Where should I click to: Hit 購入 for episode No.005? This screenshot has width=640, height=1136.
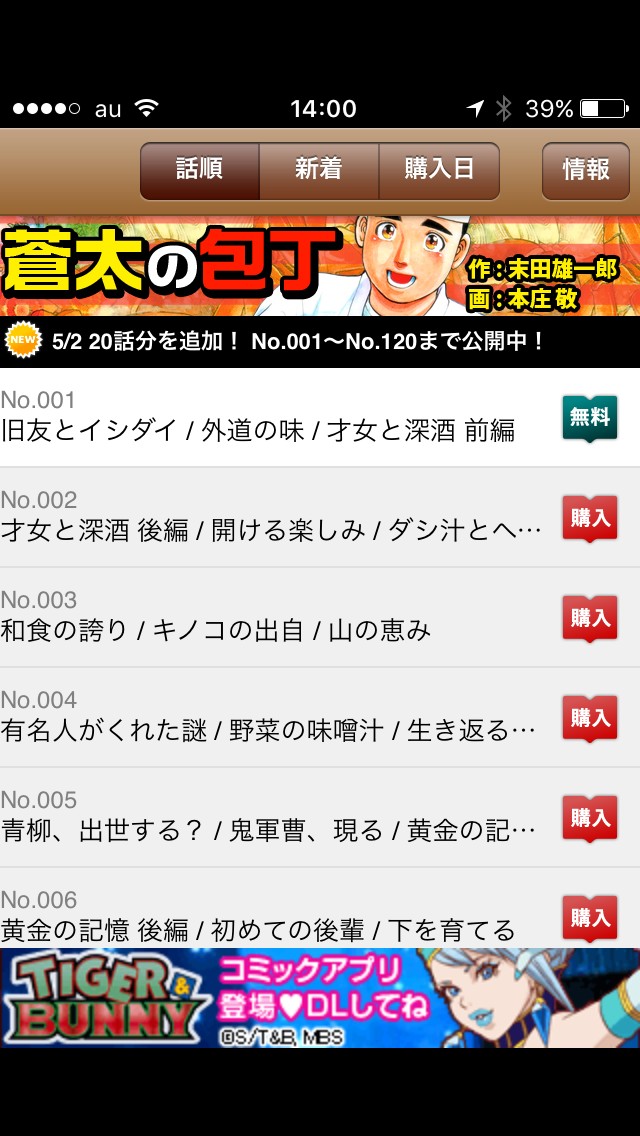[x=590, y=818]
